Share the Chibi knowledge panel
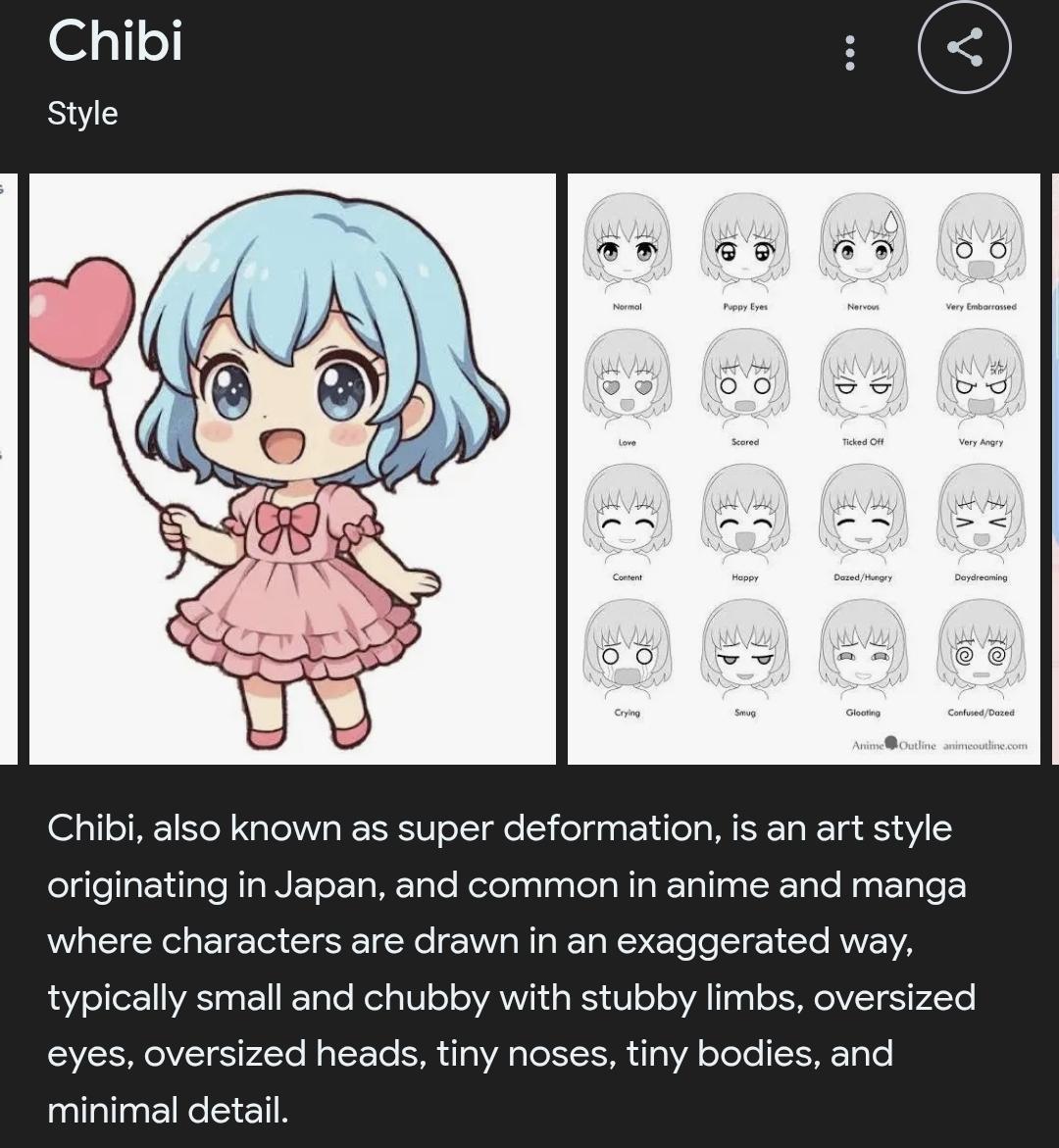Image resolution: width=1059 pixels, height=1148 pixels. coord(964,48)
